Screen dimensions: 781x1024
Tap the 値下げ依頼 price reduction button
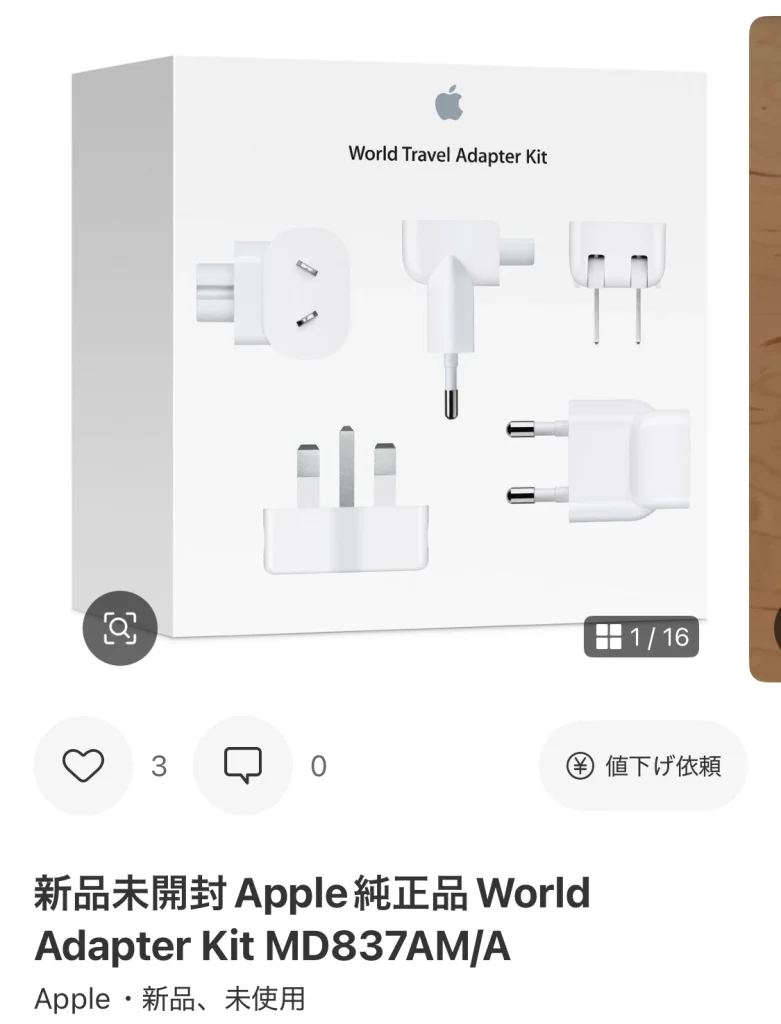643,766
